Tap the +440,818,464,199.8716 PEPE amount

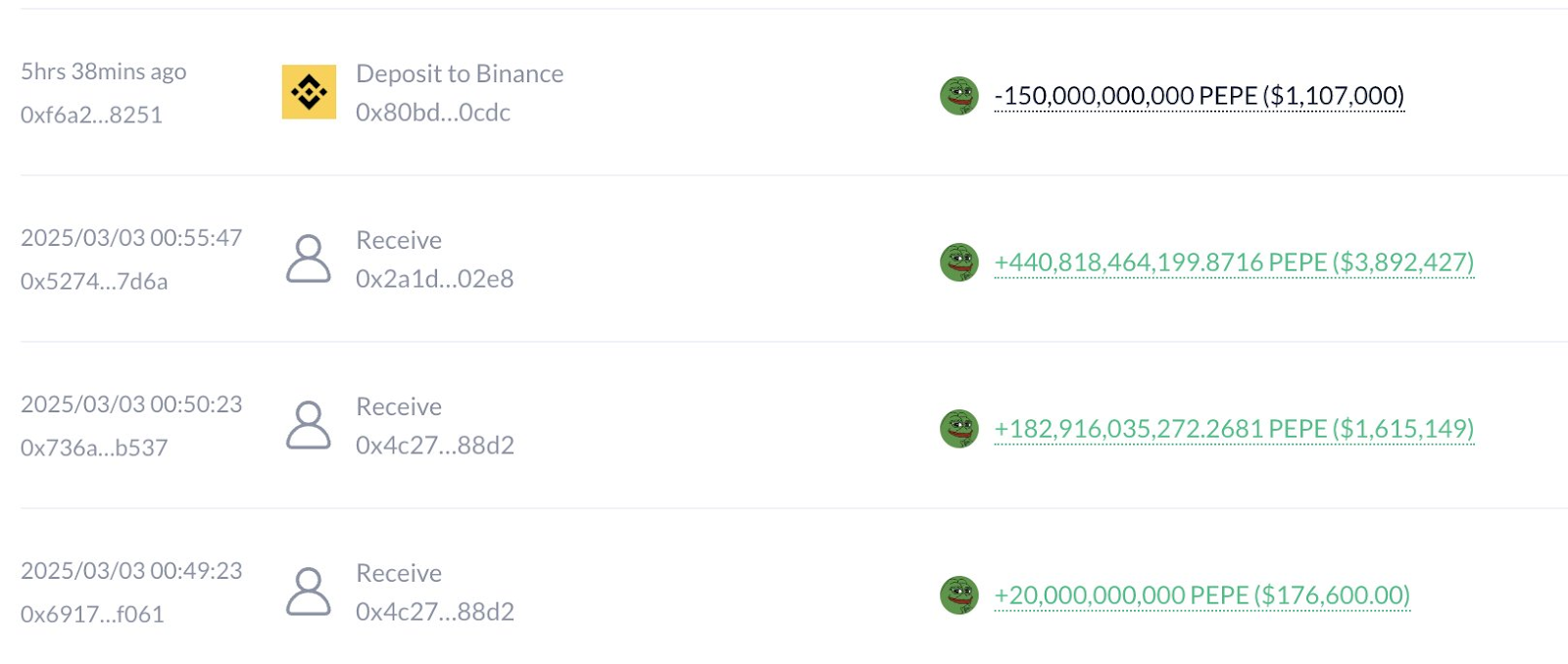(x=1234, y=262)
